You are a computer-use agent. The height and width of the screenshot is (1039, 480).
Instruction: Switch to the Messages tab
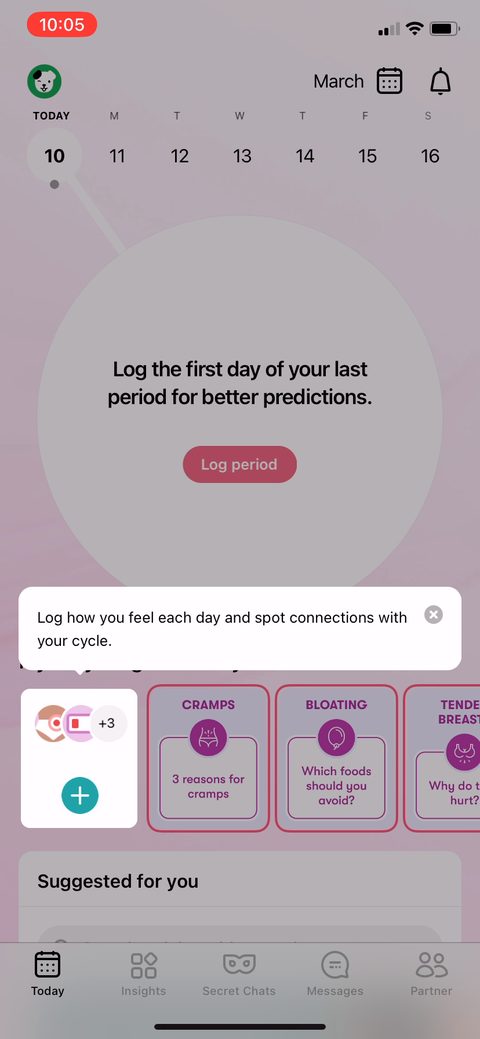click(335, 974)
